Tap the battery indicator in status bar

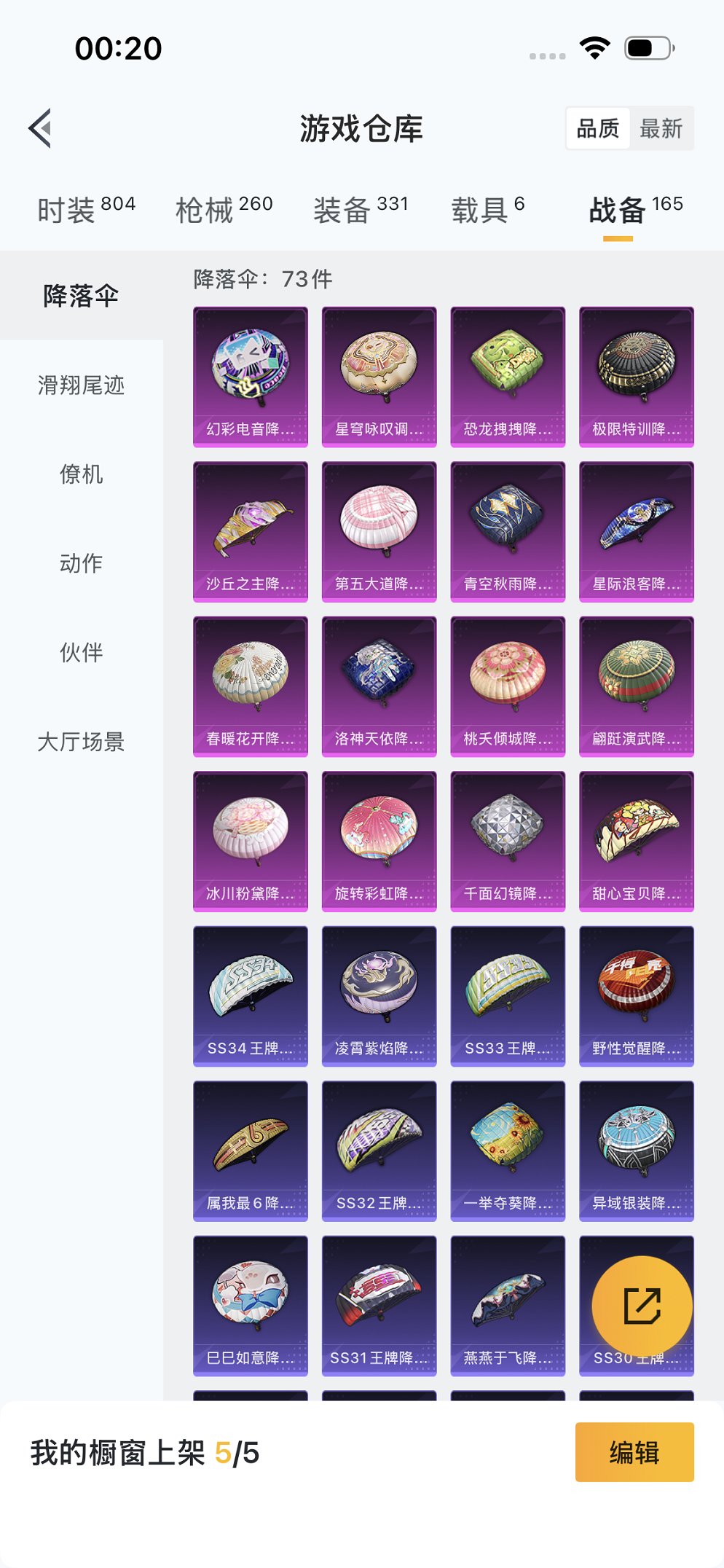click(648, 47)
